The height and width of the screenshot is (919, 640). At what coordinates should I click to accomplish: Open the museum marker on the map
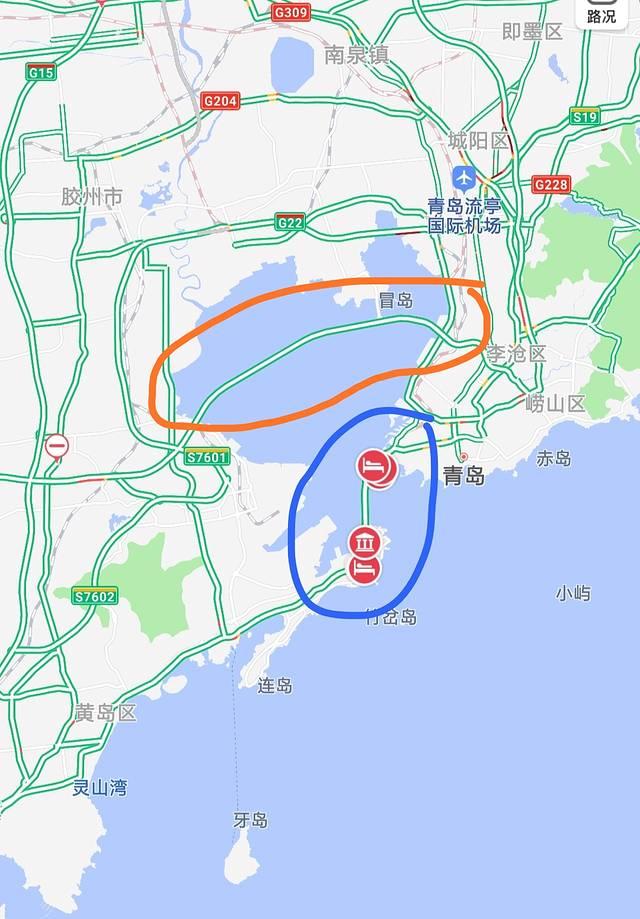(x=365, y=543)
